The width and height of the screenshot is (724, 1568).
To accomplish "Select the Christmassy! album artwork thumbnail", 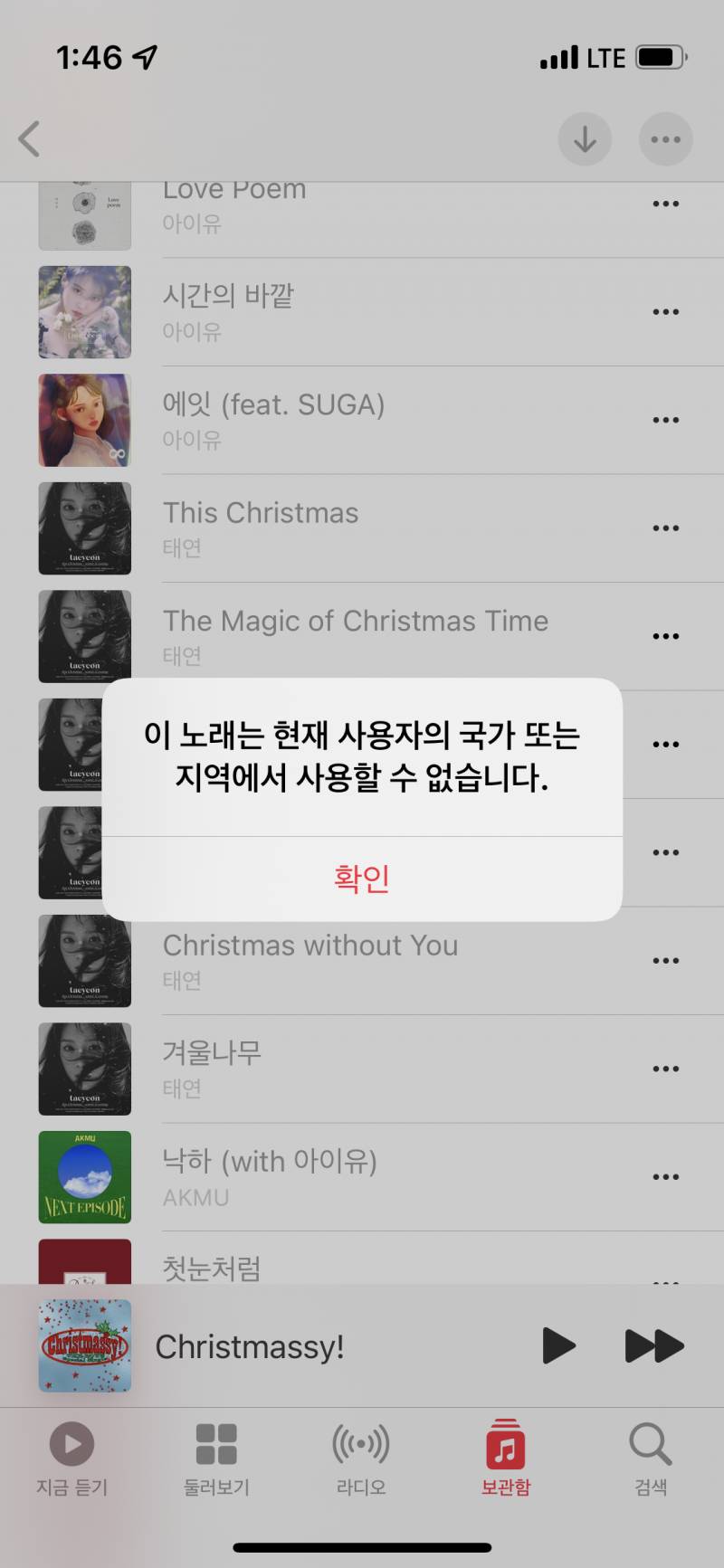I will coord(85,1345).
